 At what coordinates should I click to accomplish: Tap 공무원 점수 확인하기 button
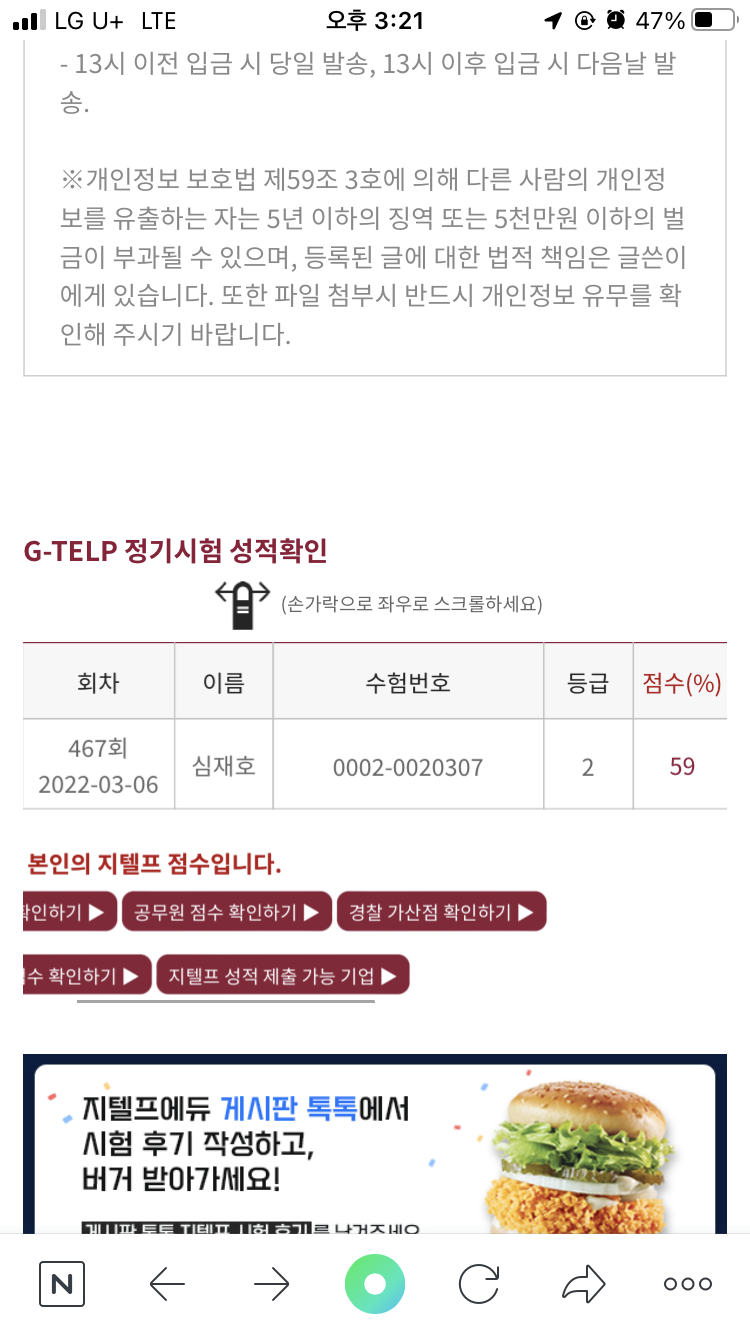coord(226,911)
